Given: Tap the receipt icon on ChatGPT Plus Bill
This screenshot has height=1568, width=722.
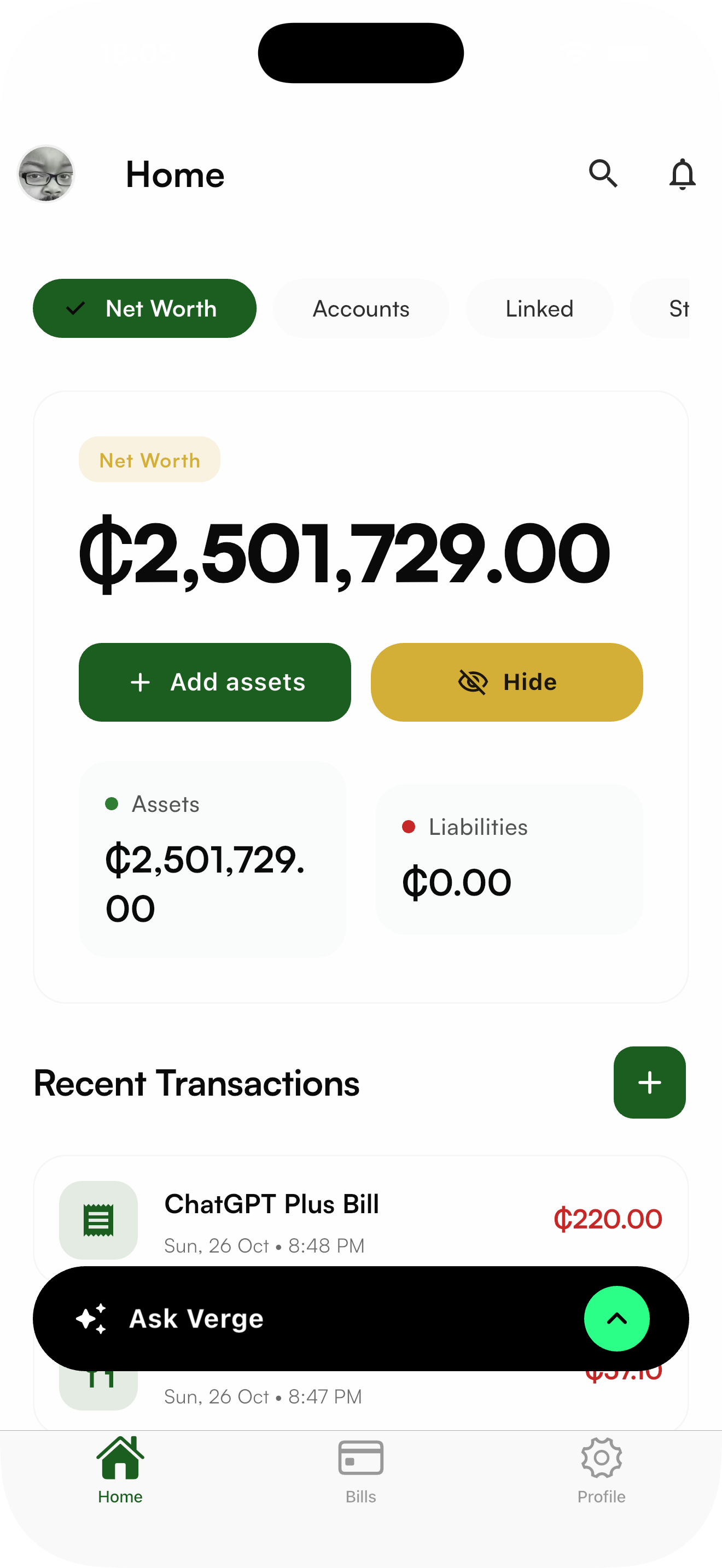Looking at the screenshot, I should click(98, 1220).
